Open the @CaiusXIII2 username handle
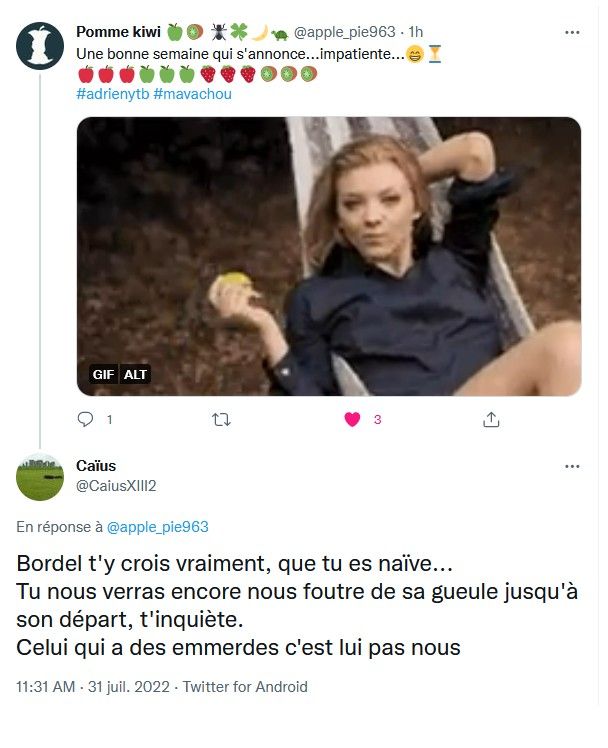Viewport: 608px width, 748px height. point(116,485)
